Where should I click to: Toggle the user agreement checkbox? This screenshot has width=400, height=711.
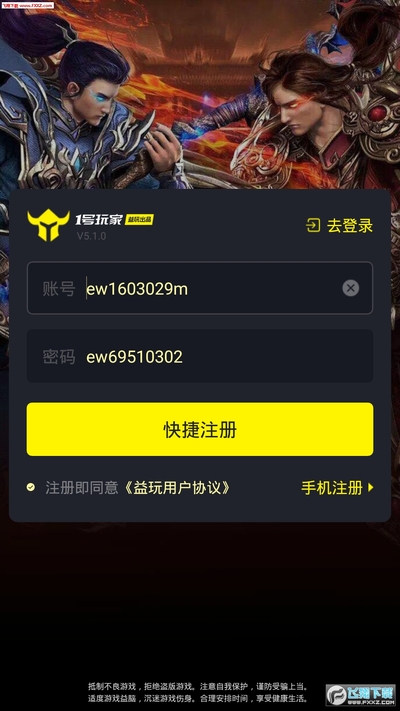click(x=31, y=487)
